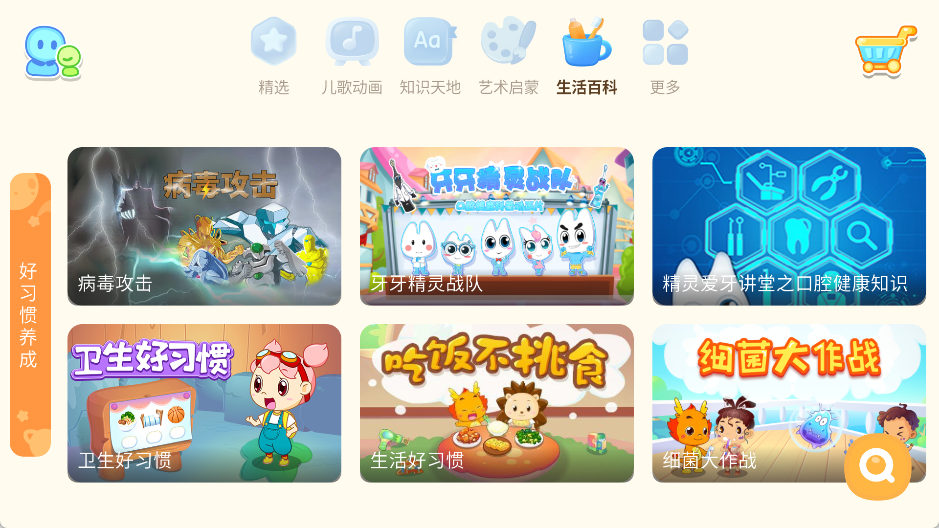Tap the orange search button
Viewport: 939px width, 528px height.
point(877,466)
